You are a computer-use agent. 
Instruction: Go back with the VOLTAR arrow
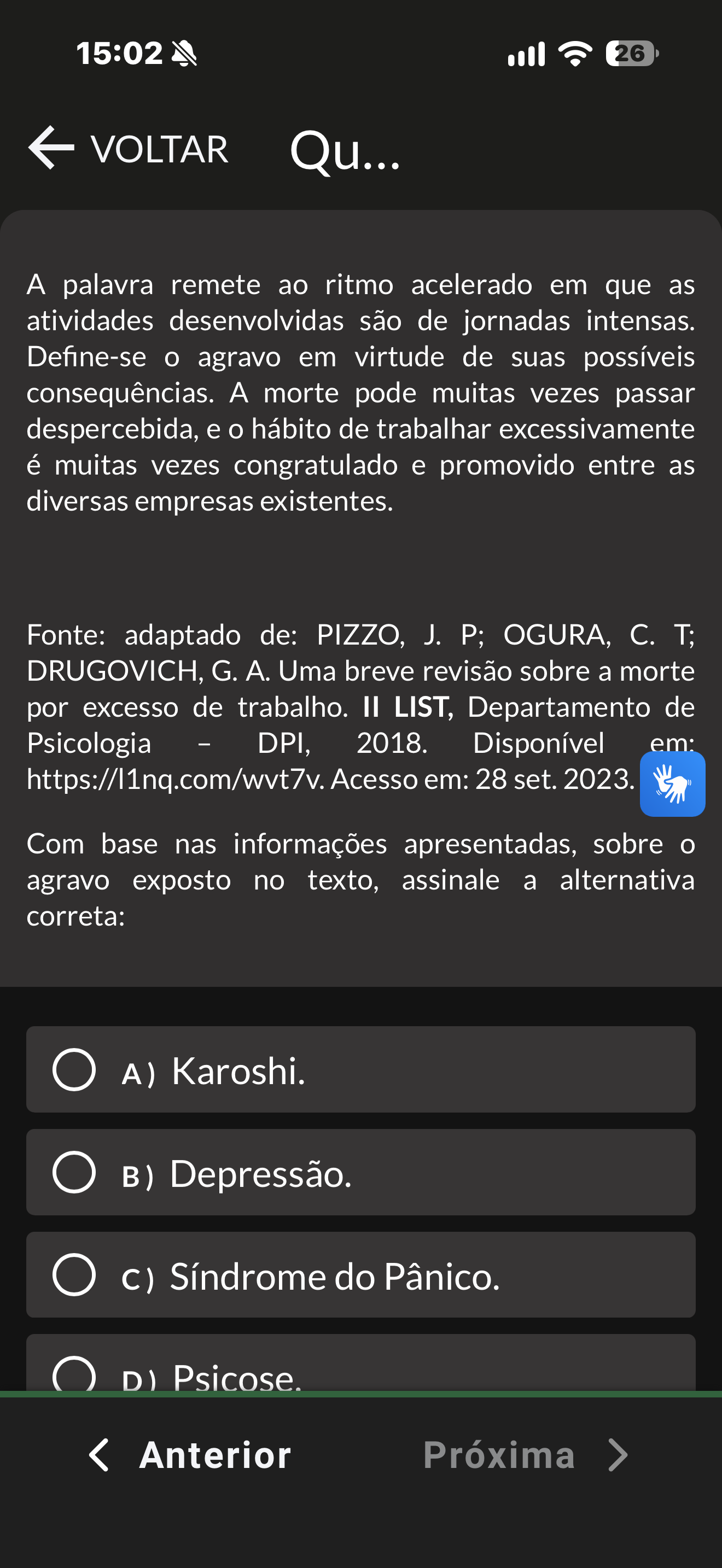pyautogui.click(x=128, y=148)
